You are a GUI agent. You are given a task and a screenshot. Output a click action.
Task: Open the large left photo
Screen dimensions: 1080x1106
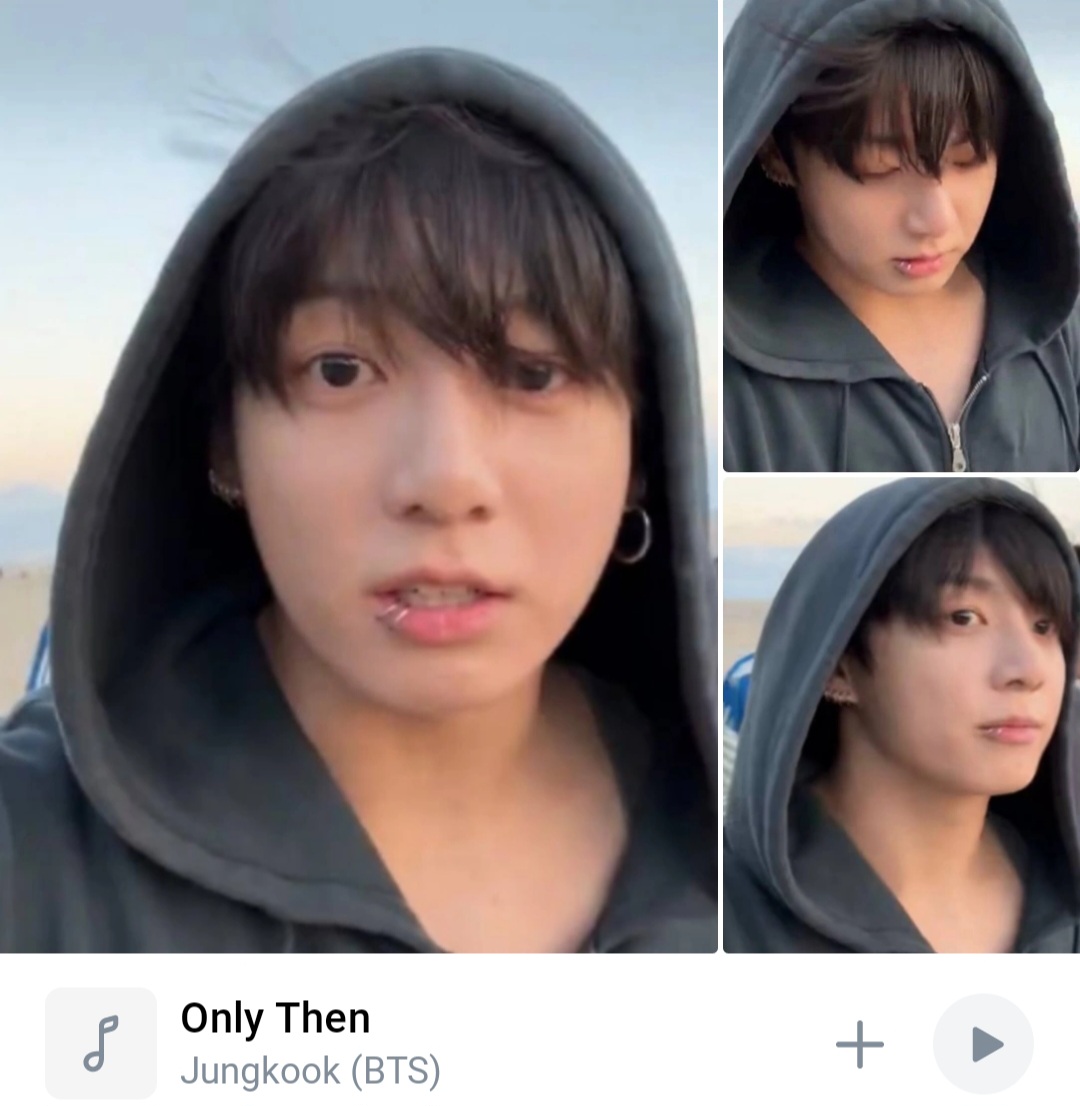click(358, 476)
